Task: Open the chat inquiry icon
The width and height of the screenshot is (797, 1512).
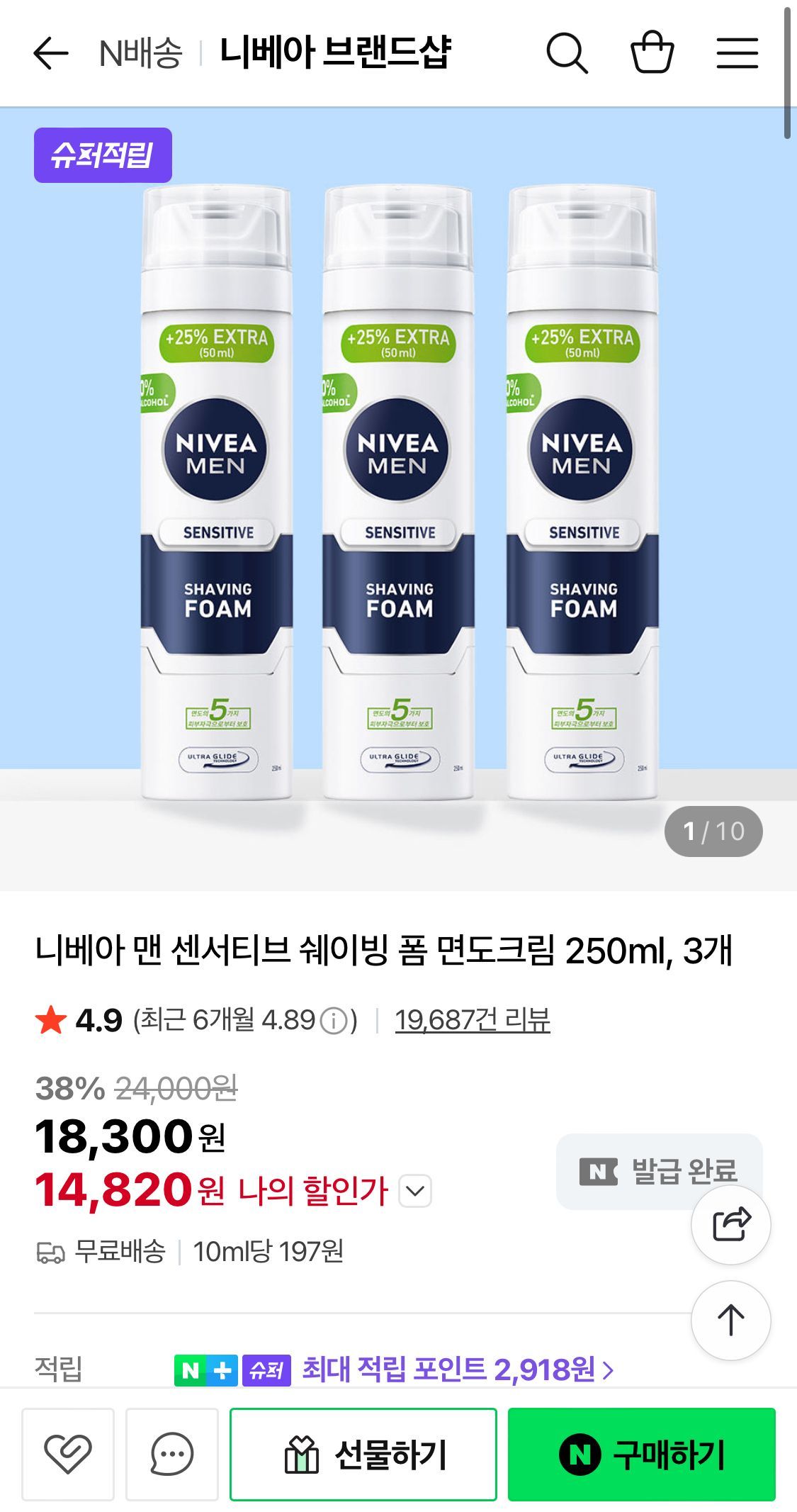Action: coord(172,1454)
